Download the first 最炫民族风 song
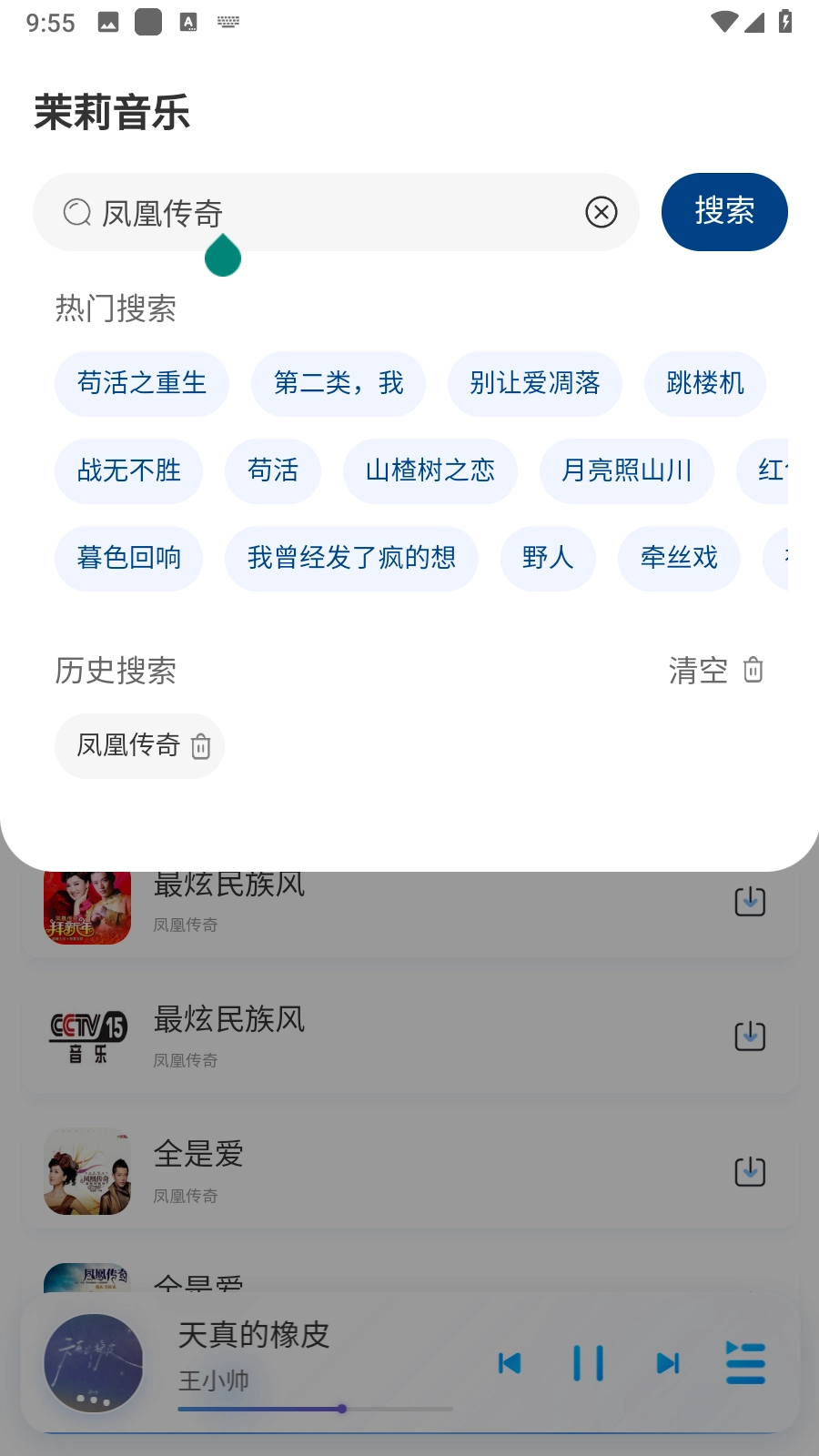Viewport: 819px width, 1456px height. tap(749, 902)
